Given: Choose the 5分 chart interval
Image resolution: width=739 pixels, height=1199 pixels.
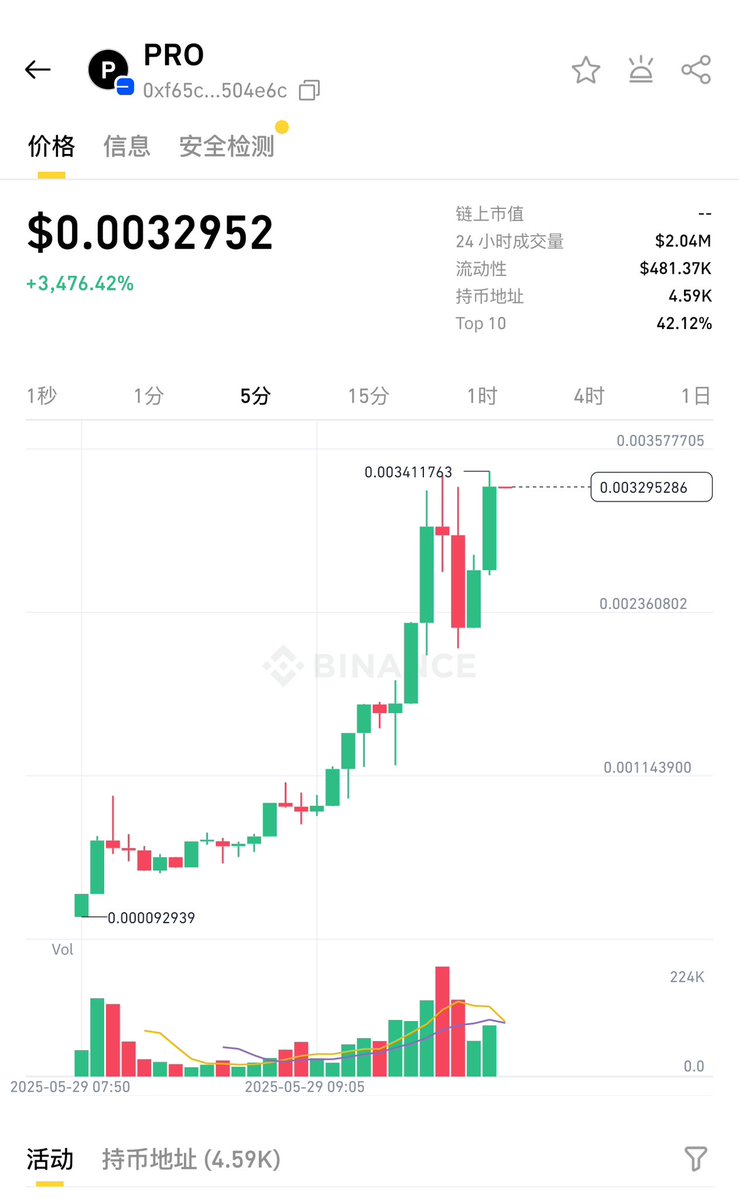Looking at the screenshot, I should (256, 395).
